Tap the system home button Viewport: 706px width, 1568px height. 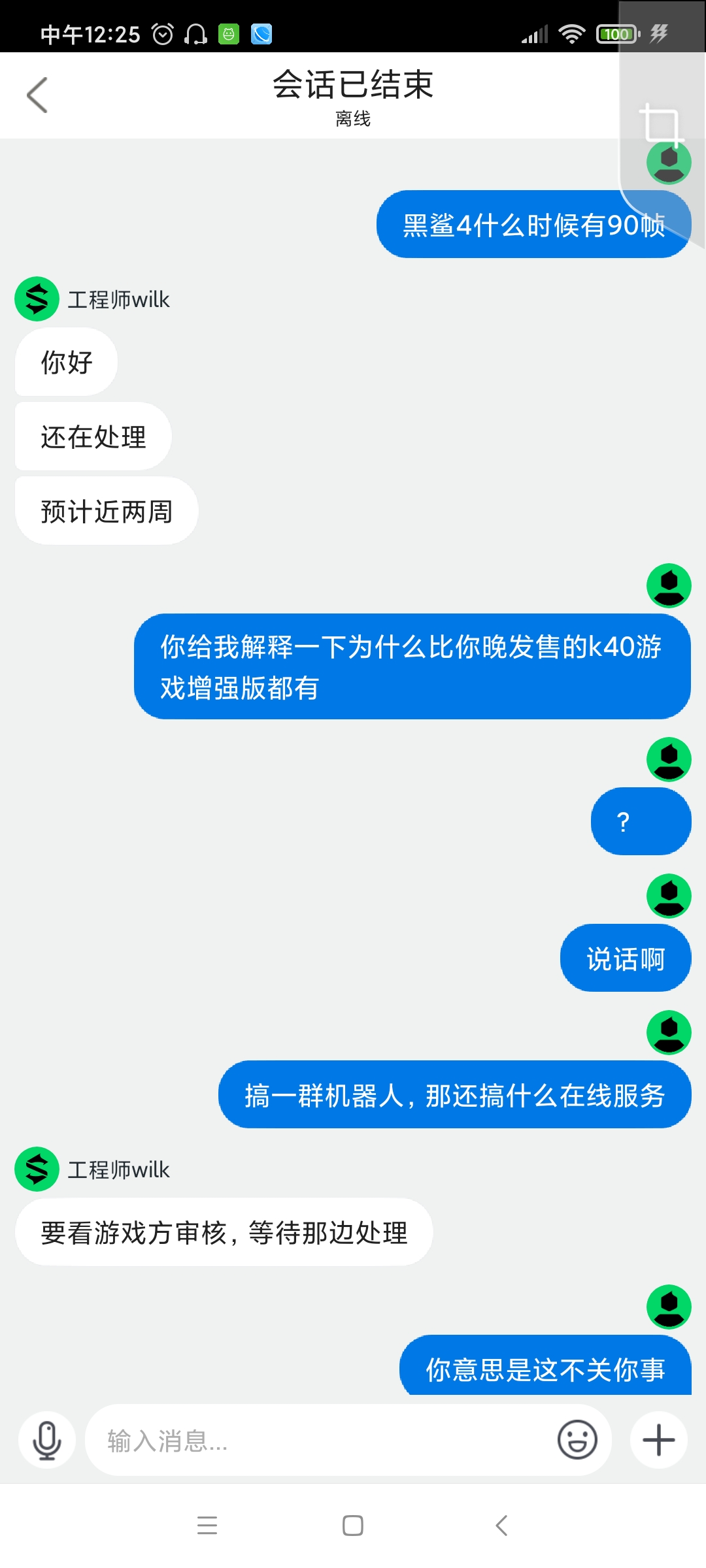353,1526
